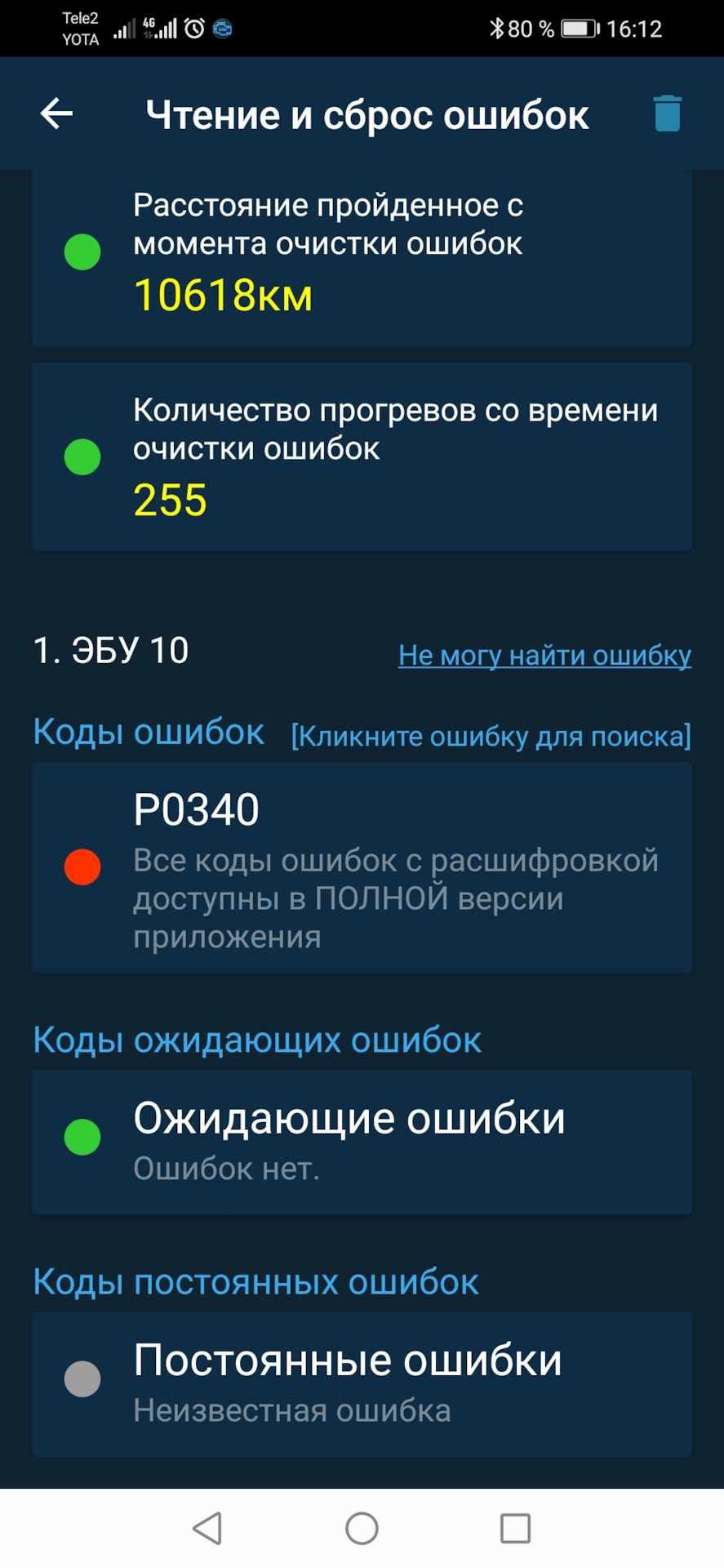Screen dimensions: 724x1568
Task: Clear errors with the trash icon
Action: point(667,114)
